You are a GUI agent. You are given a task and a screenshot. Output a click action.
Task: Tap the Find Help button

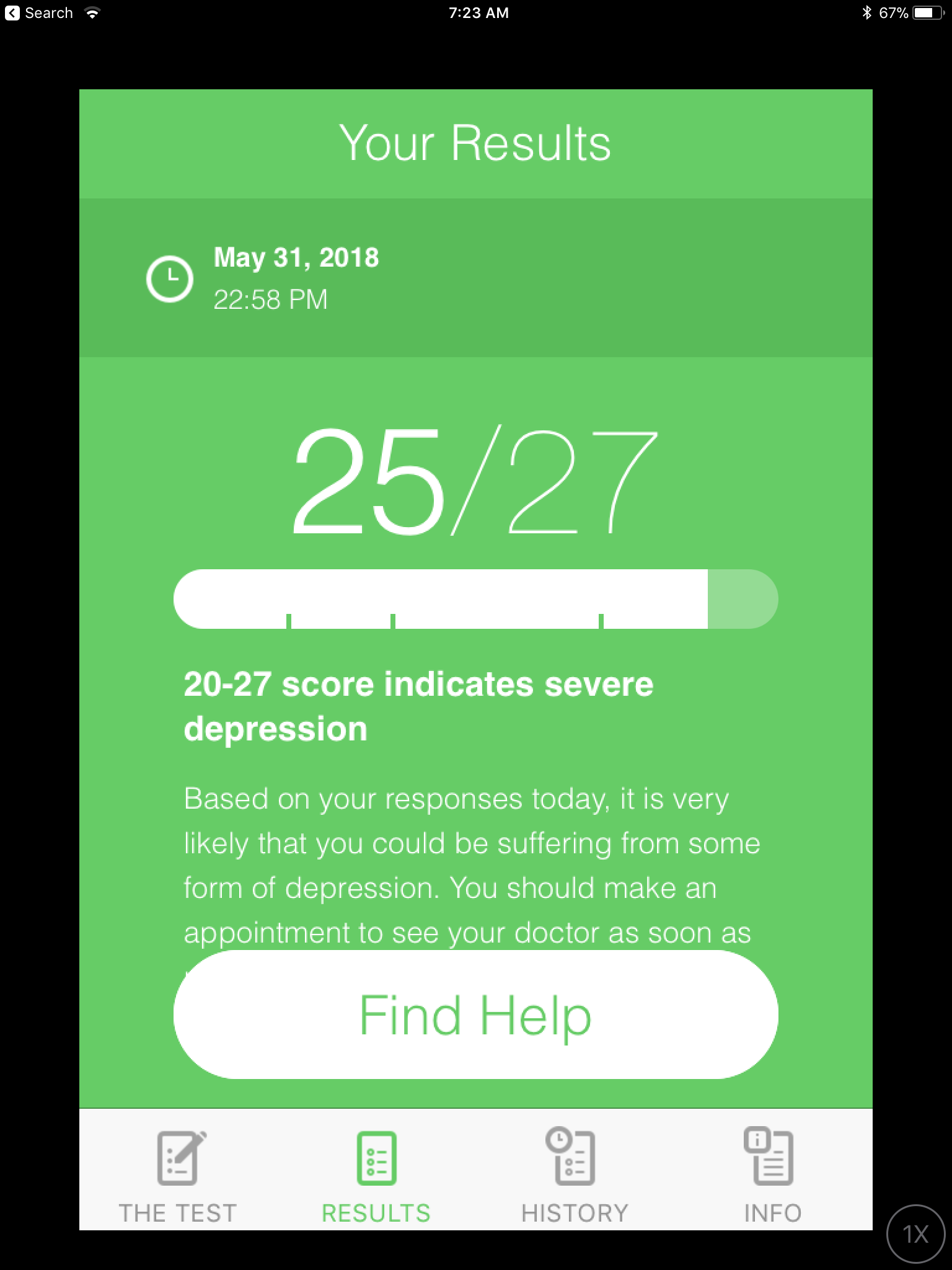pyautogui.click(x=475, y=1015)
